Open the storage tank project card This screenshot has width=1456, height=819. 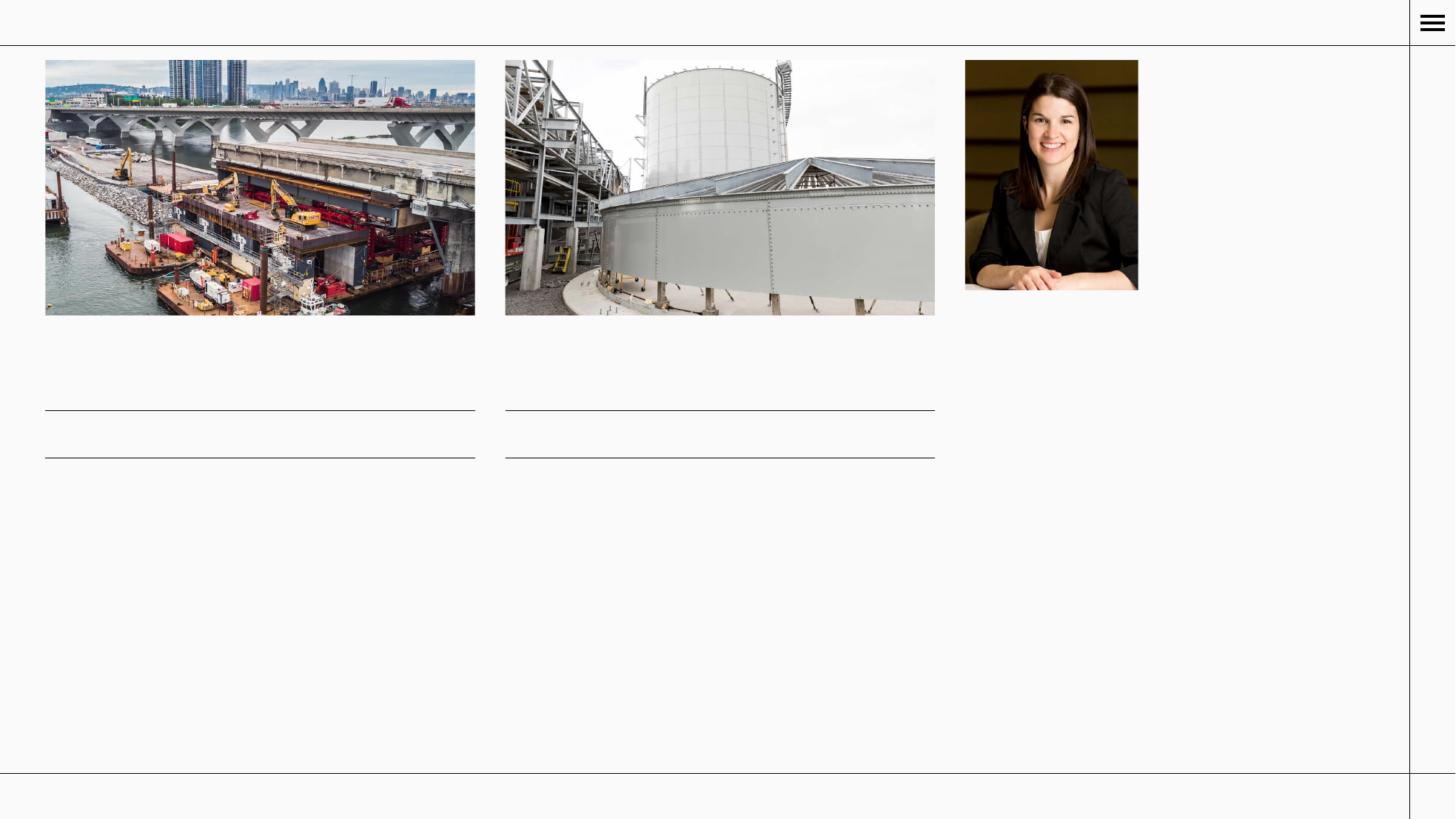coord(719,187)
